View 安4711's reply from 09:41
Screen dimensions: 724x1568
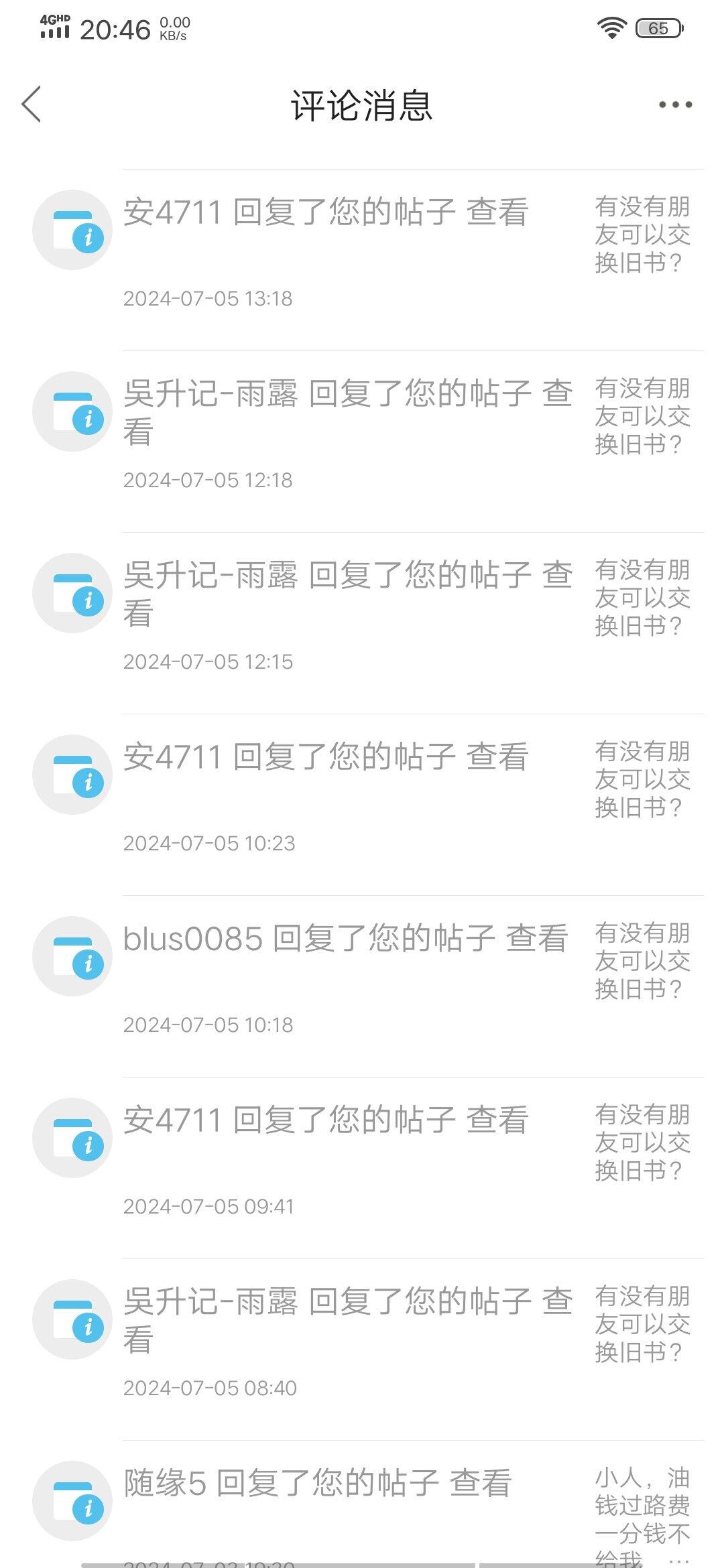[362, 1168]
